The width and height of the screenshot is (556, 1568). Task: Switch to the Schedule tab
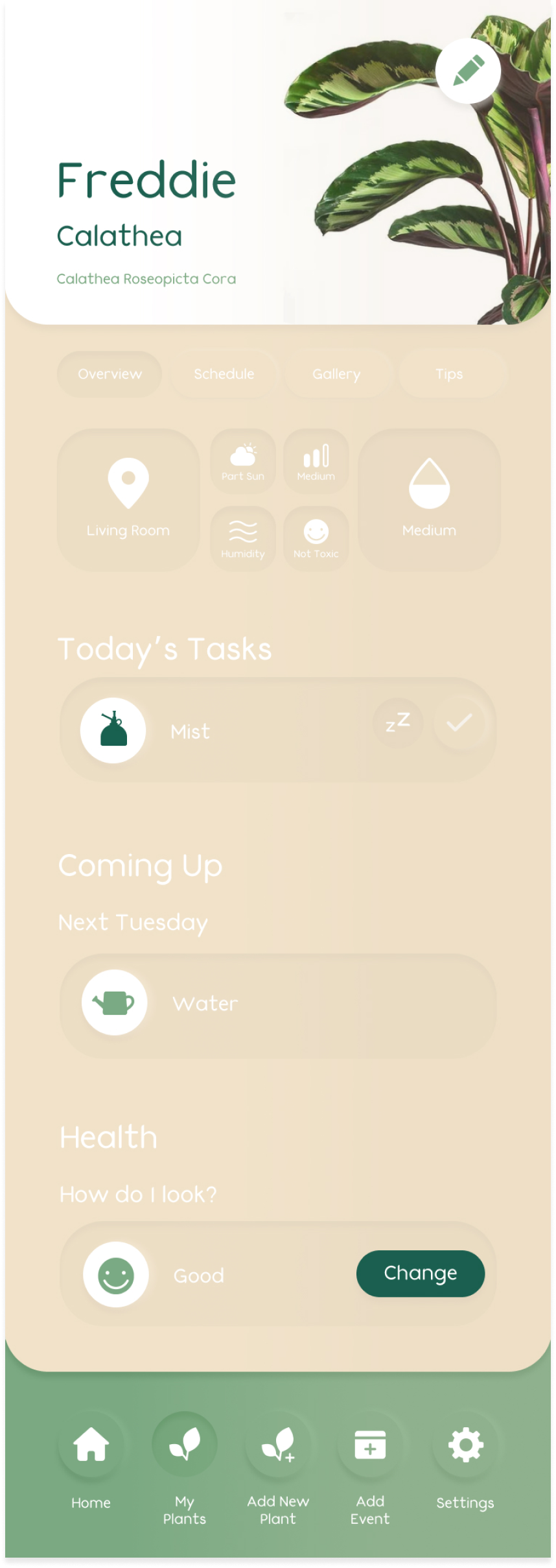coord(224,374)
